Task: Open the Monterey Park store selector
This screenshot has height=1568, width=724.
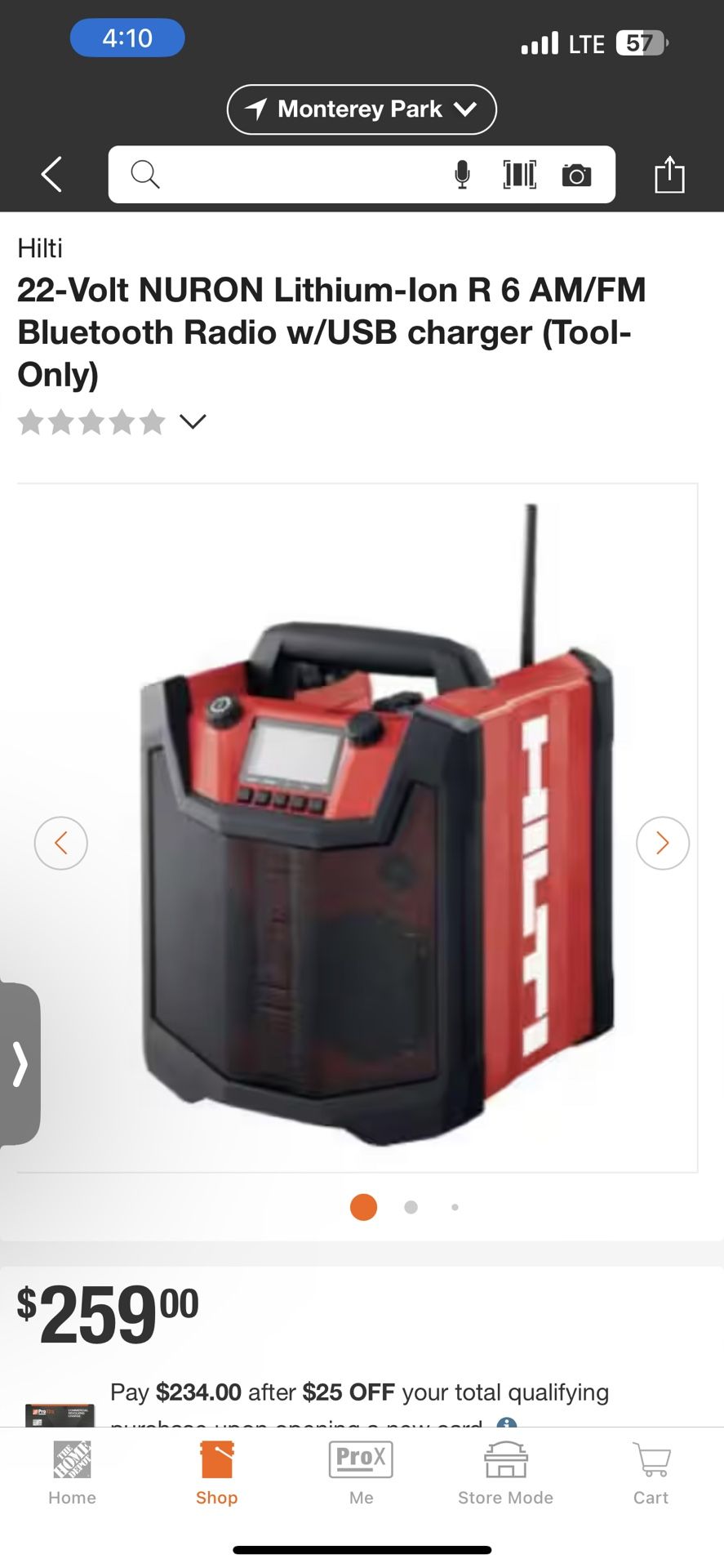Action: (x=361, y=109)
